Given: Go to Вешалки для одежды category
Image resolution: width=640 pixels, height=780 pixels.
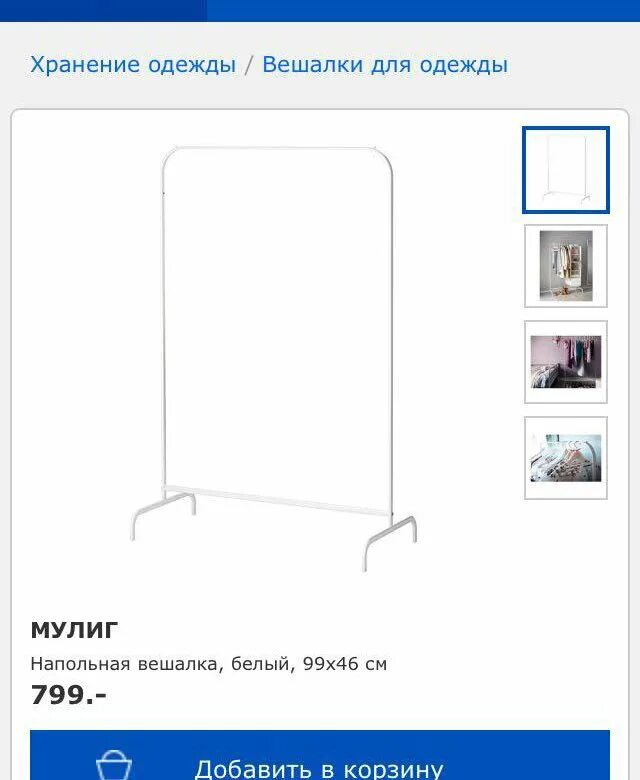Looking at the screenshot, I should [385, 65].
